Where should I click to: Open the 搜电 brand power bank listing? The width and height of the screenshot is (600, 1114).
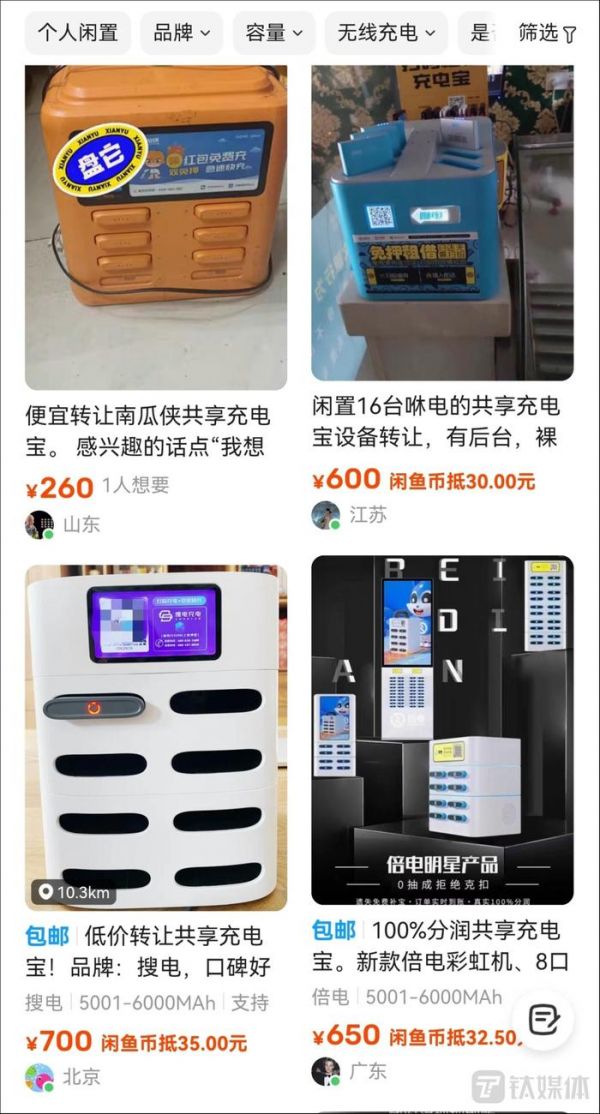point(155,738)
